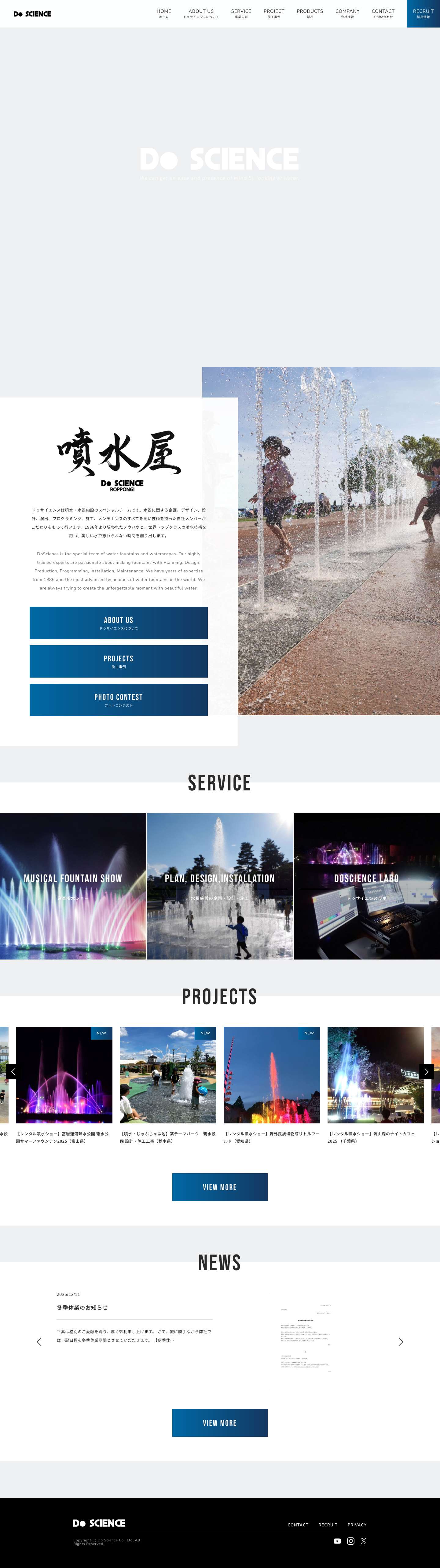Tap VIEW MORE under News
440x1568 pixels.
tap(220, 1422)
